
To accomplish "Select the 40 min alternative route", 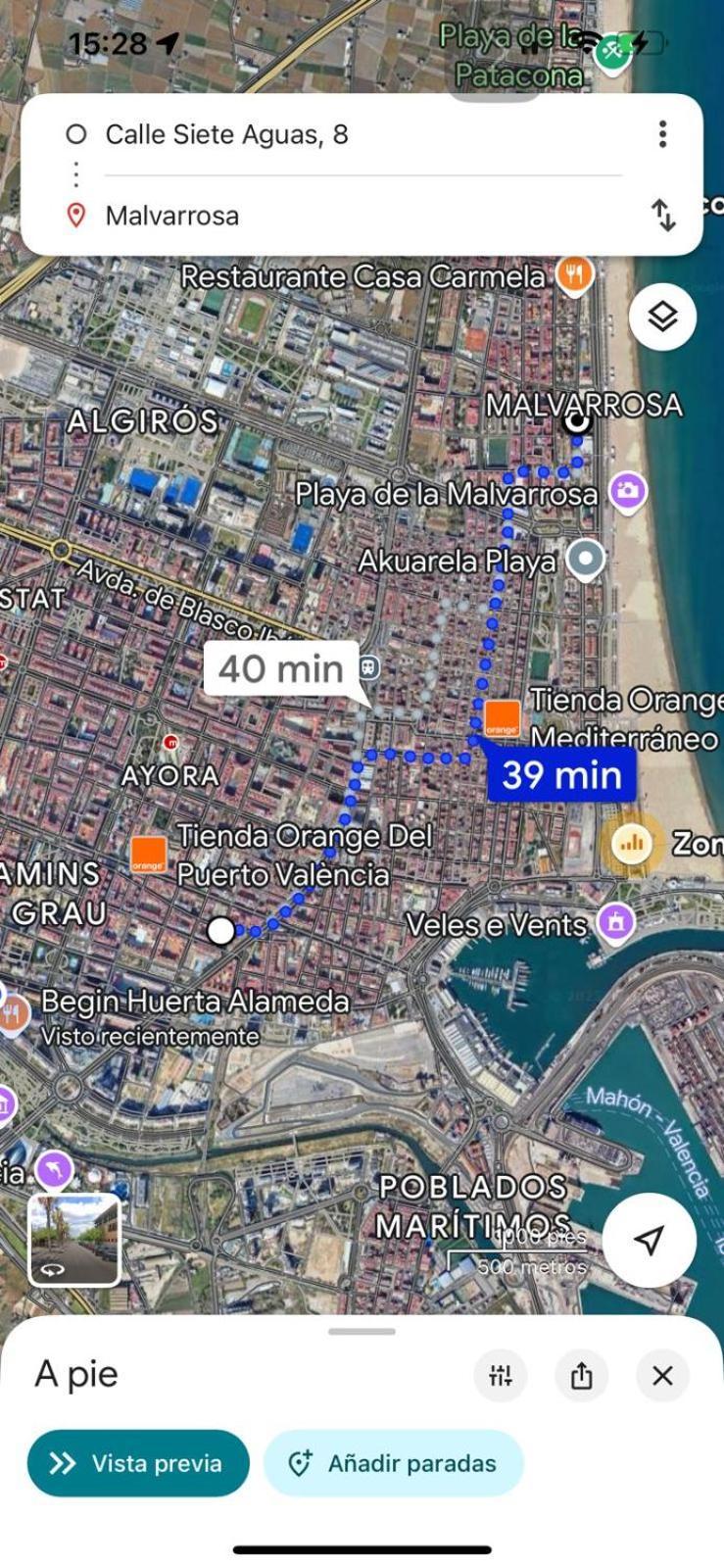I will coord(281,668).
